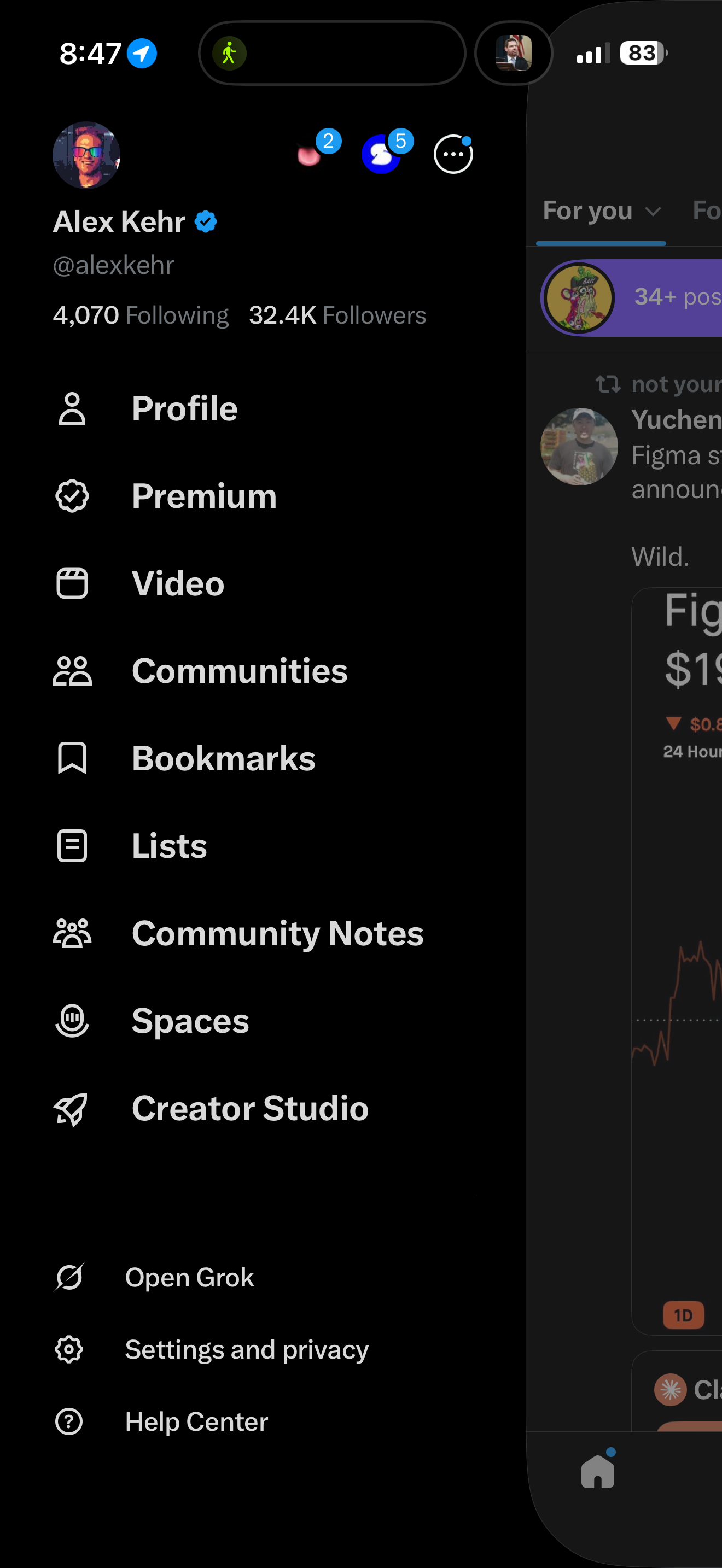Open Communities

click(x=239, y=671)
